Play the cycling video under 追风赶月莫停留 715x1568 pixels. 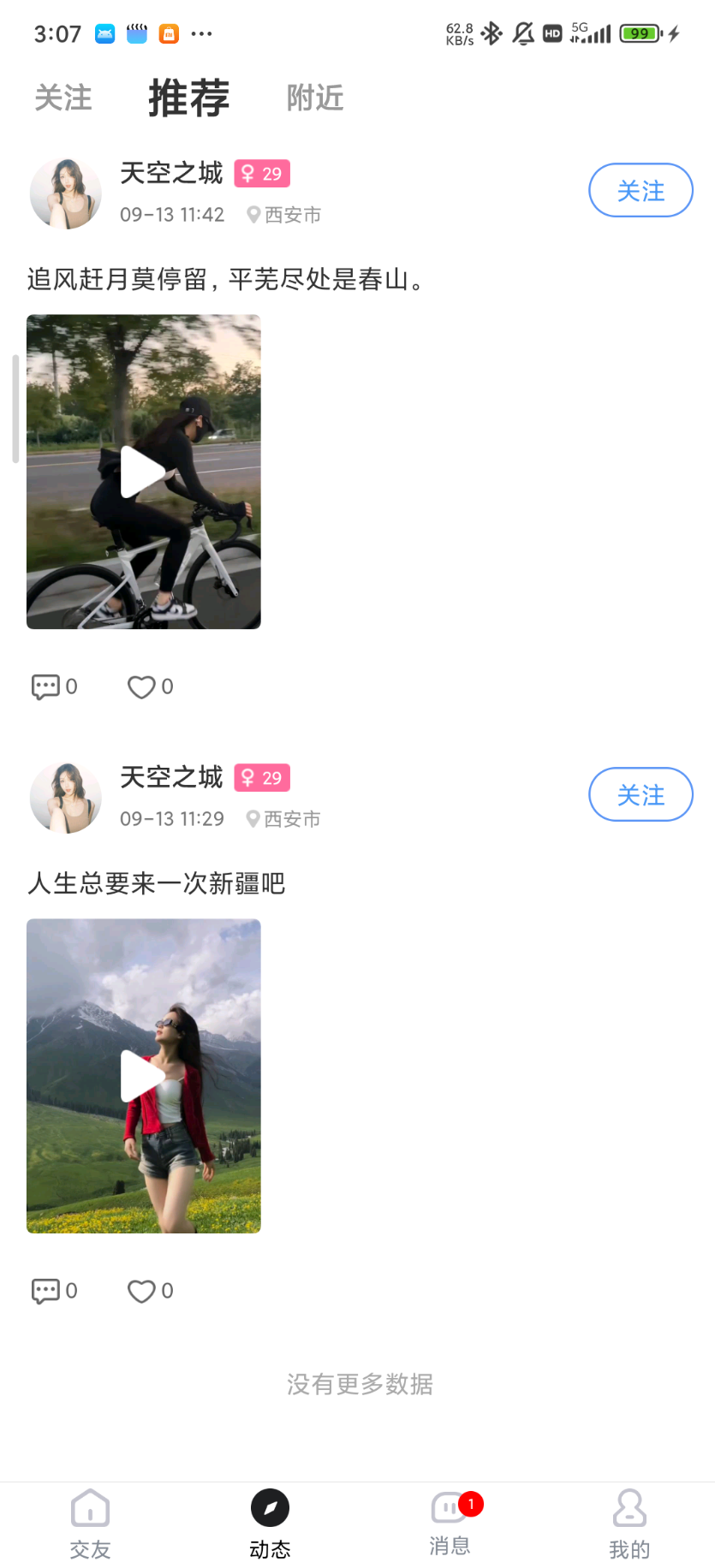click(x=144, y=472)
